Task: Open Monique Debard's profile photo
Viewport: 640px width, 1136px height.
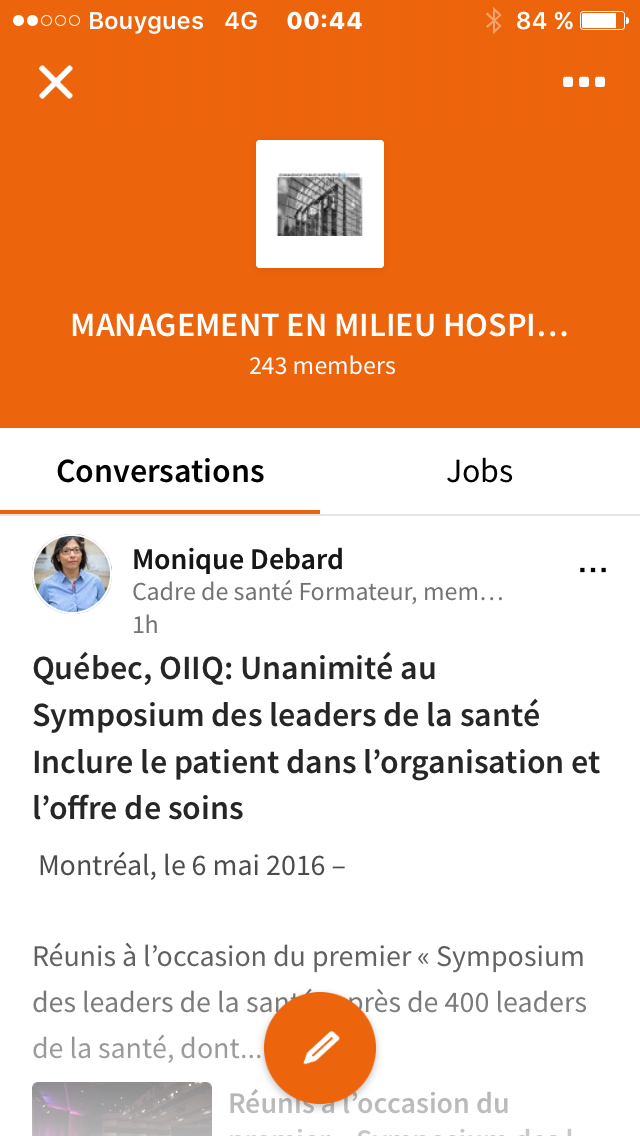Action: (72, 574)
